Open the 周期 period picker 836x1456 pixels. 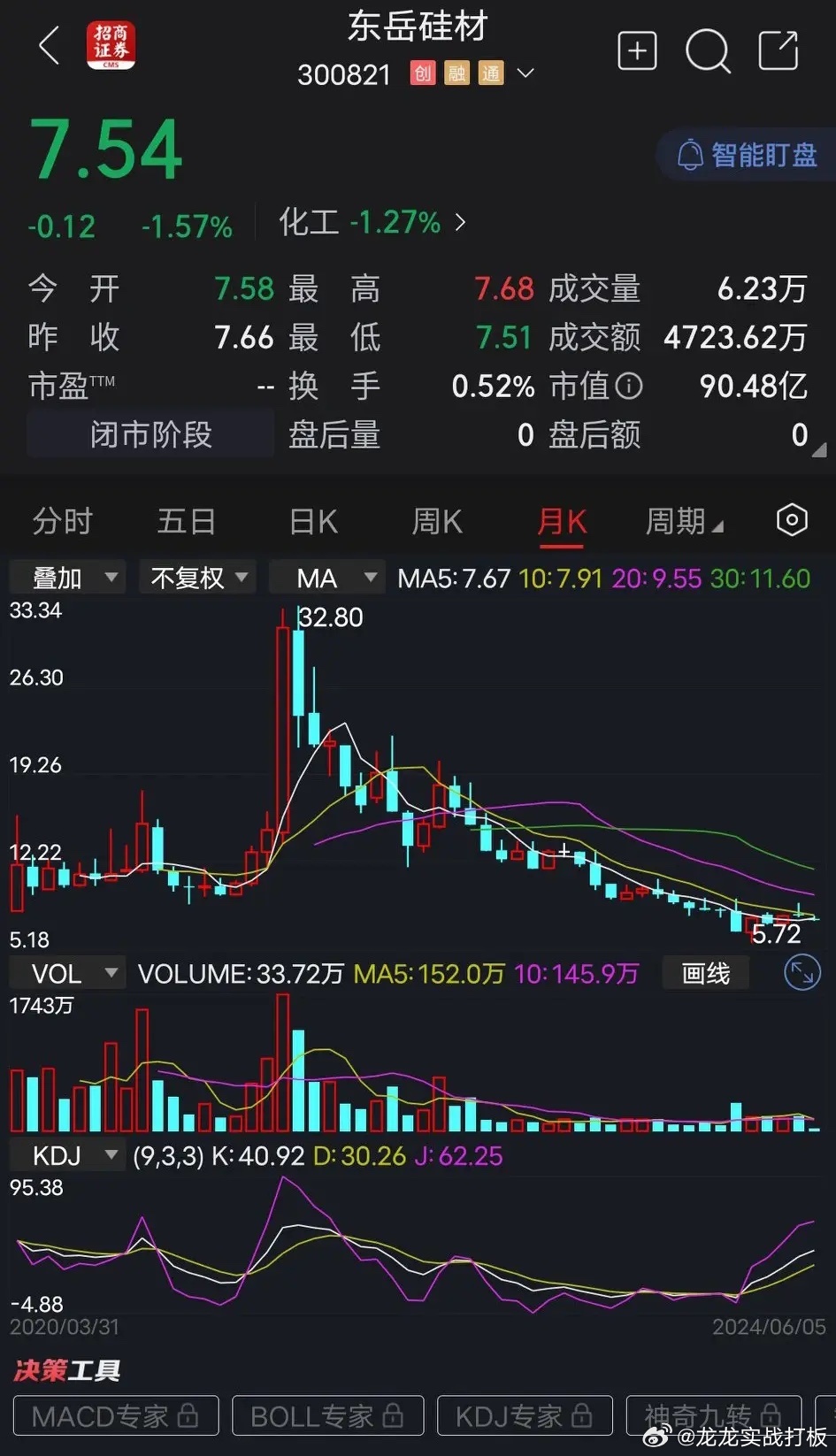685,521
